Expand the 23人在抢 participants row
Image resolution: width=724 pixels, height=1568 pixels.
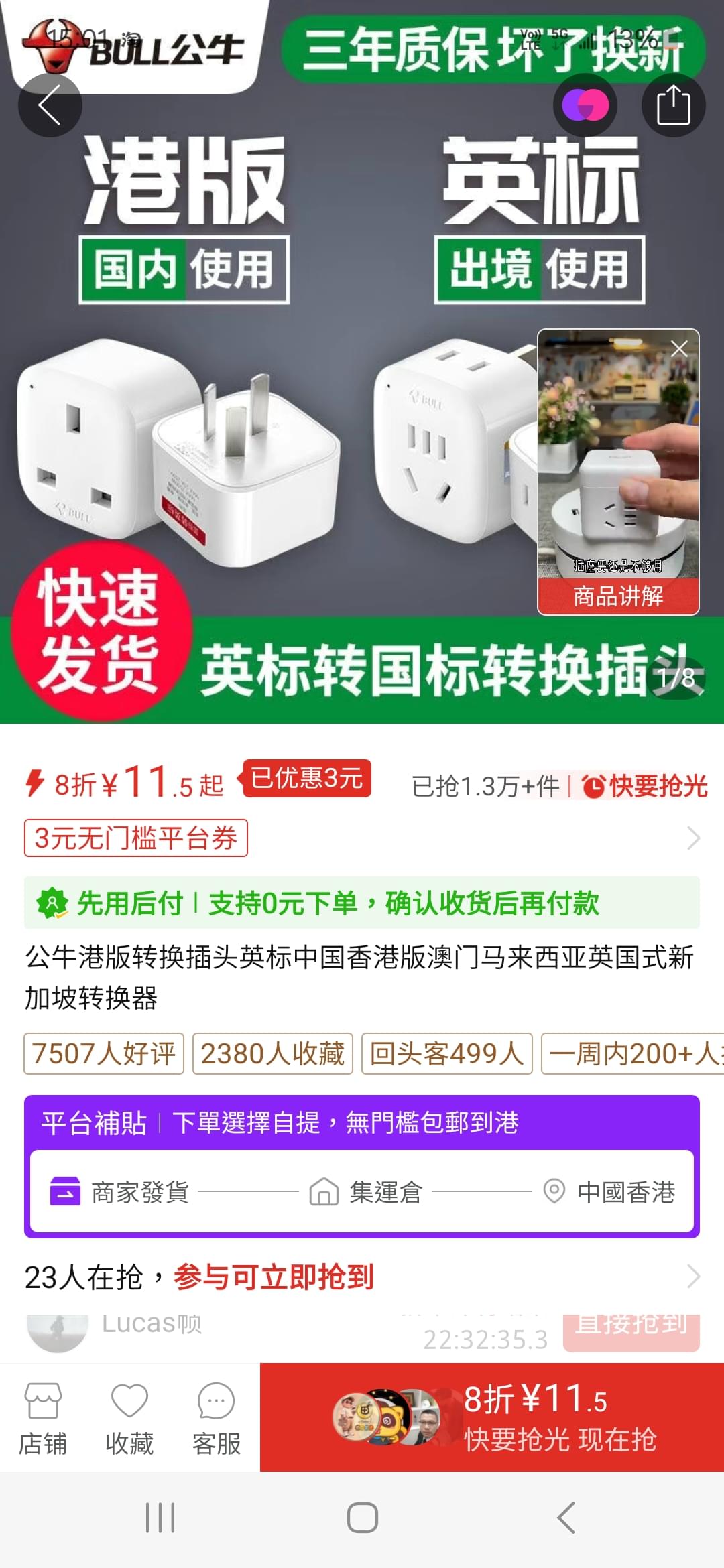362,1277
